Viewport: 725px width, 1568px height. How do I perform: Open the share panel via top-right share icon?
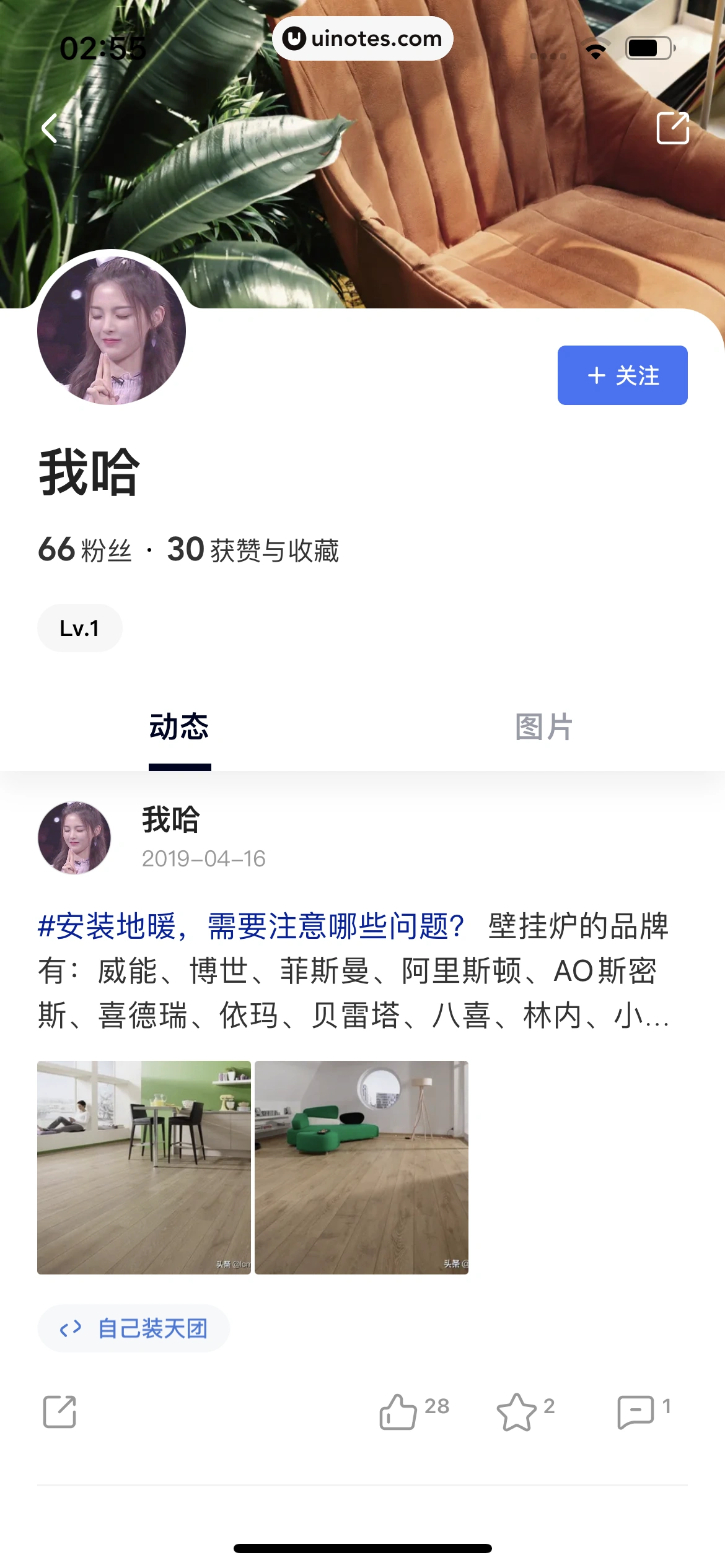coord(673,128)
